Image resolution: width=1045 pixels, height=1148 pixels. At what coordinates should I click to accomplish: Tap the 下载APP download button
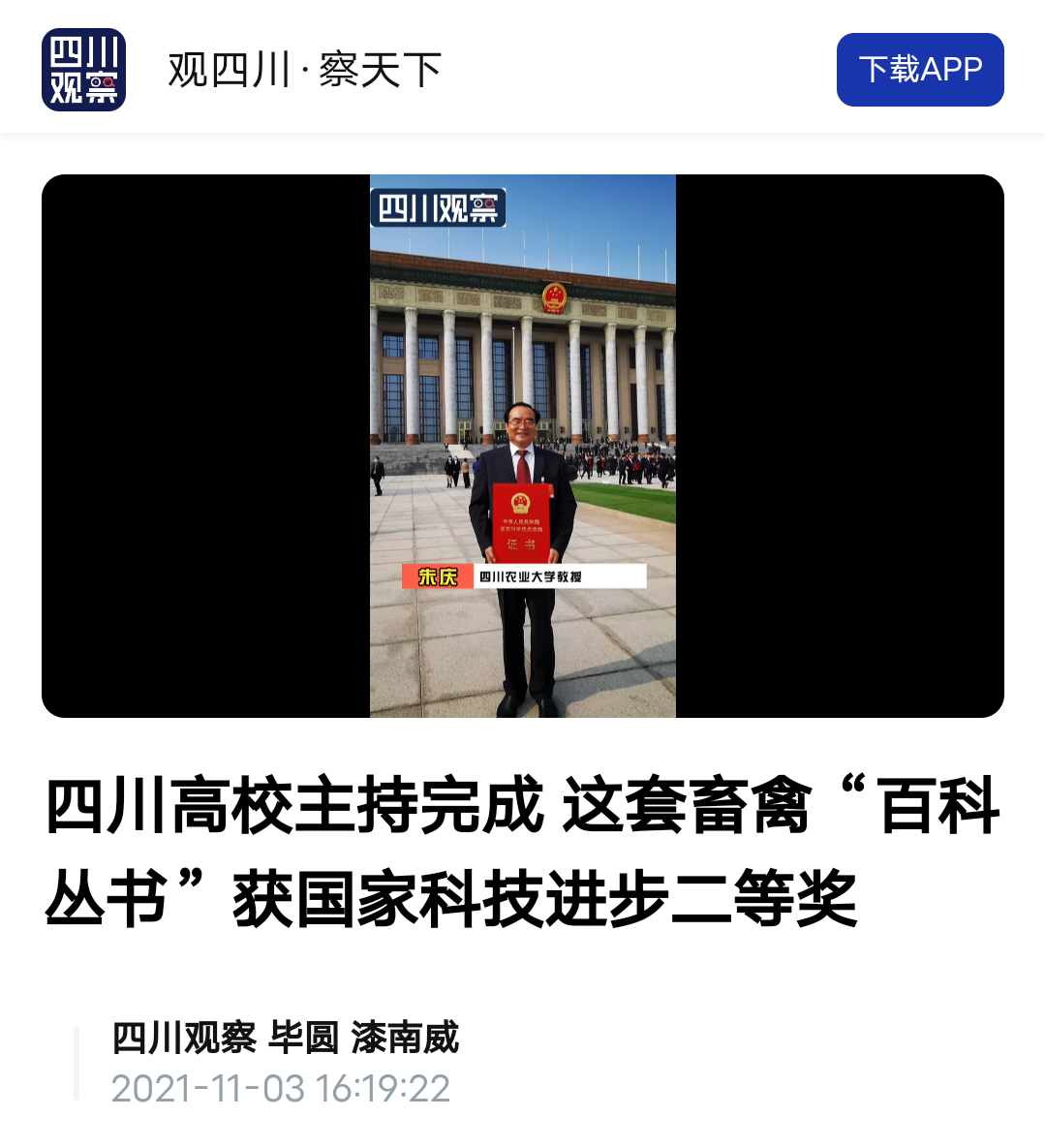click(x=919, y=70)
